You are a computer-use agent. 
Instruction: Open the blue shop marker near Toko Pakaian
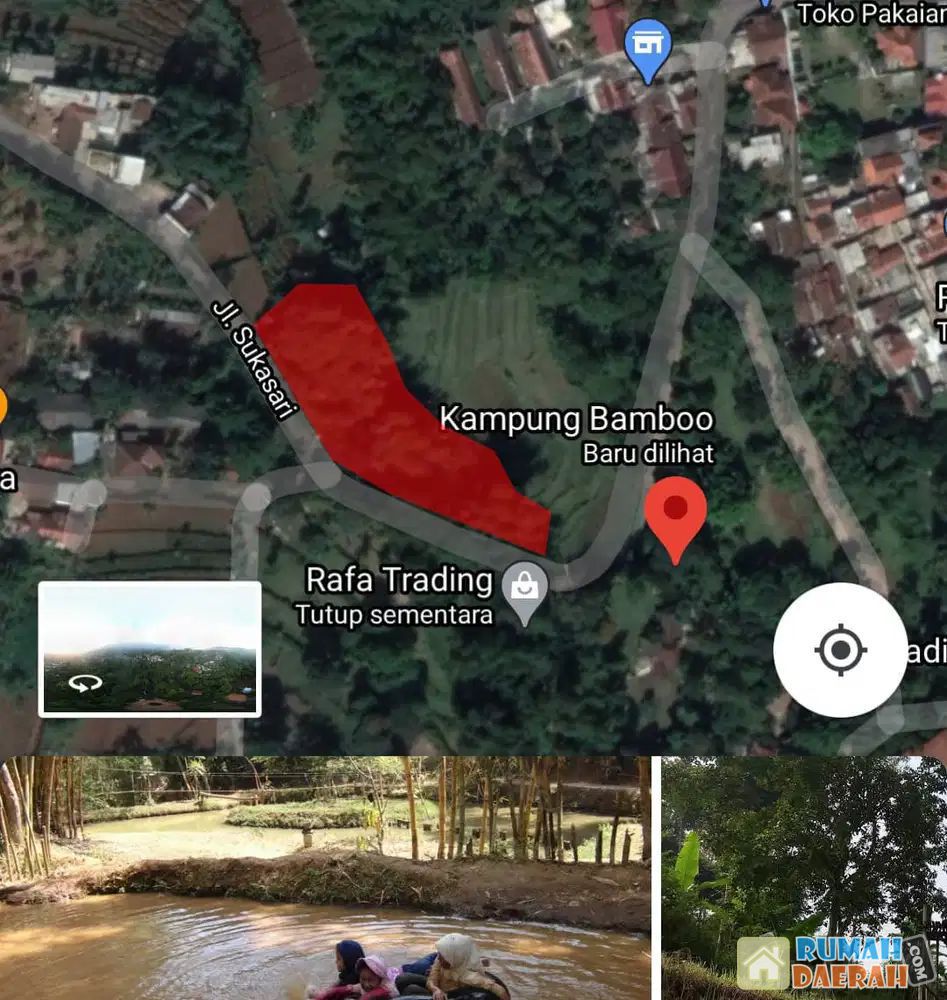pyautogui.click(x=647, y=47)
